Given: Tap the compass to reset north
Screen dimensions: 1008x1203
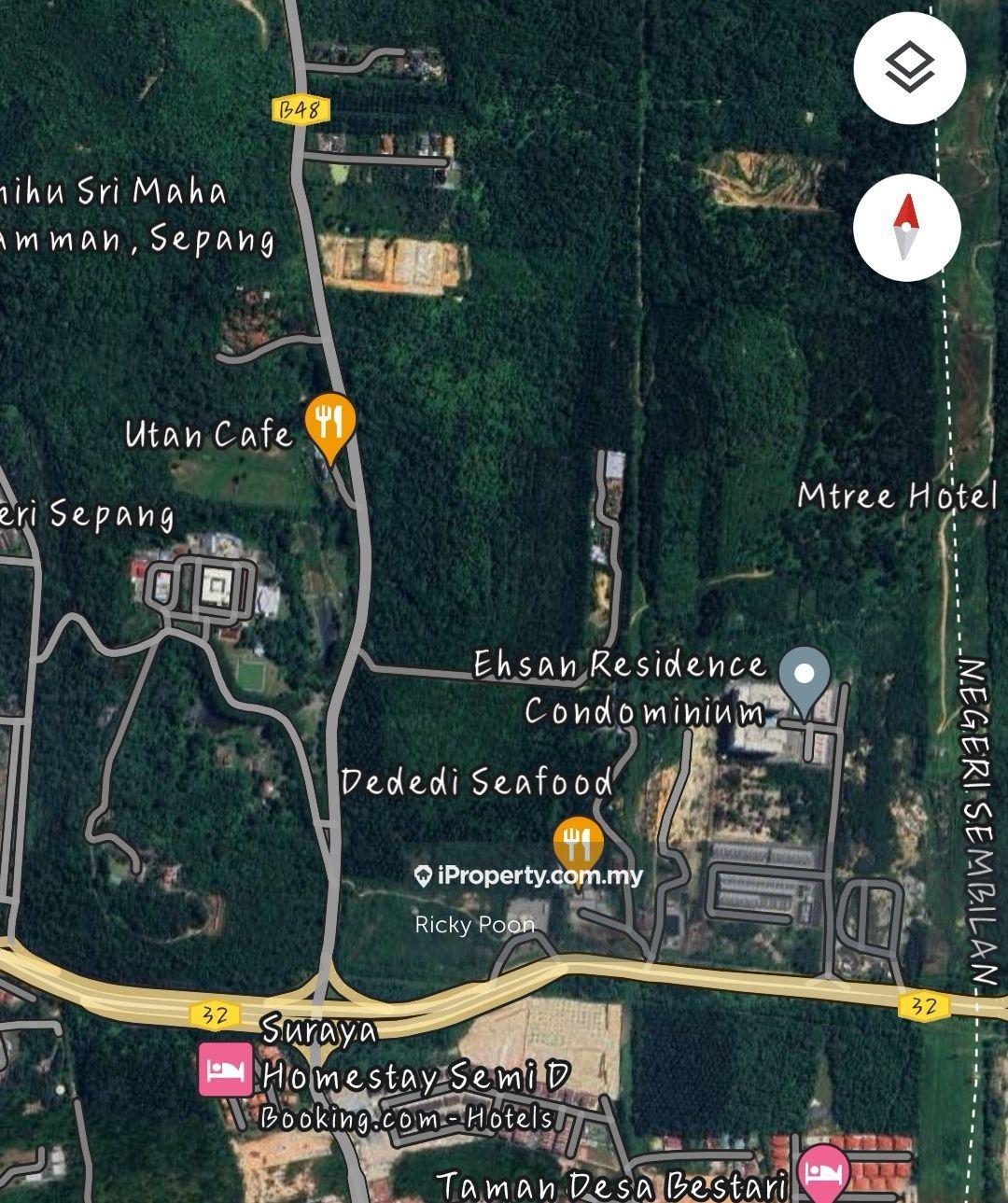Looking at the screenshot, I should (906, 228).
